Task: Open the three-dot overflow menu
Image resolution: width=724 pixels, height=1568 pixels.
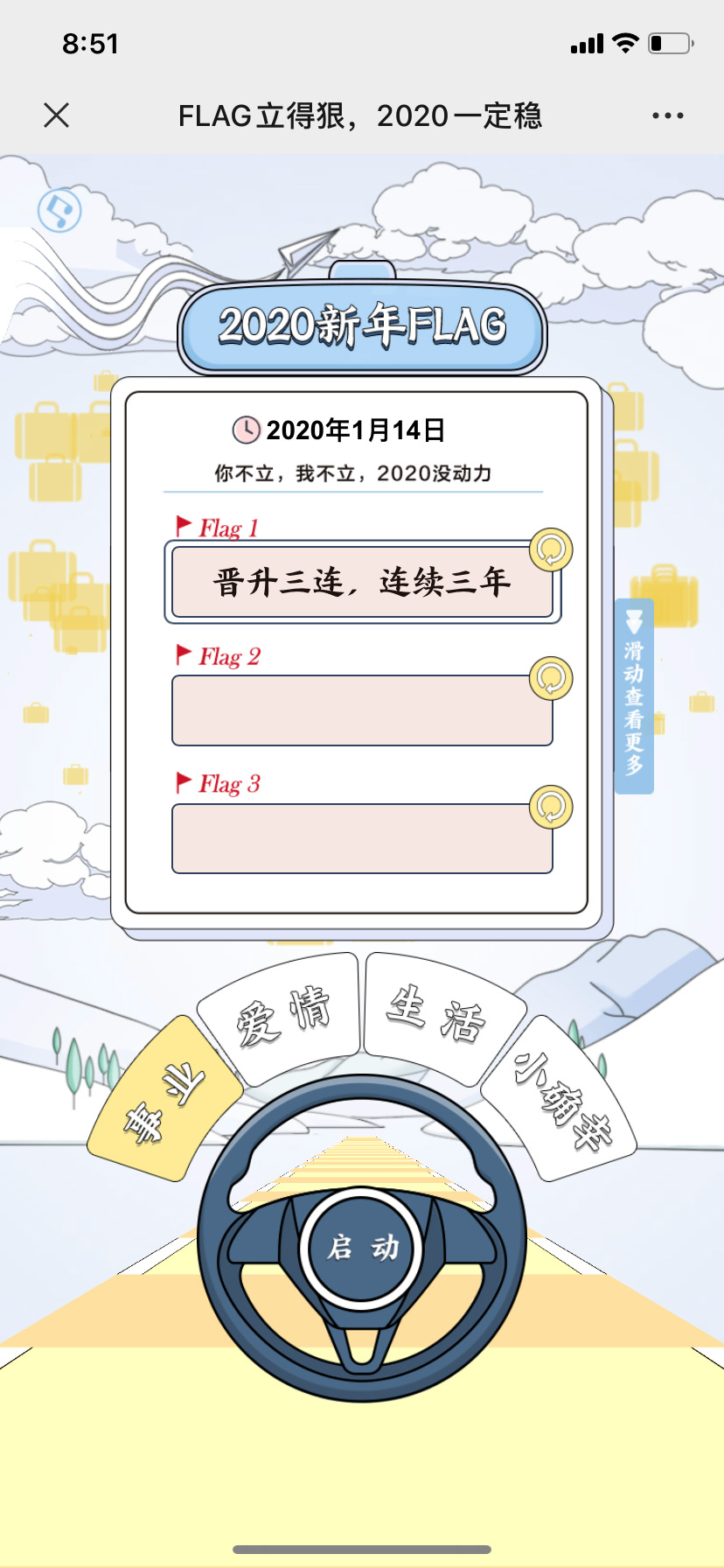Action: [667, 115]
